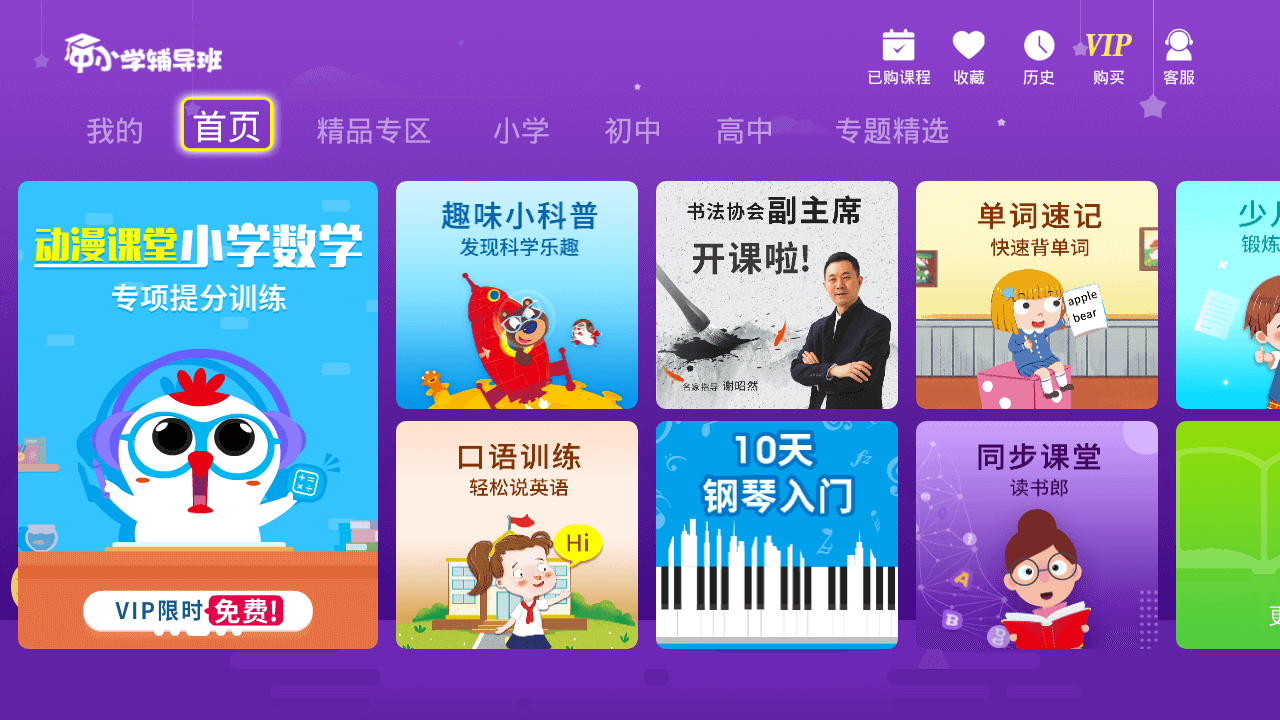
Task: Switch to the 我的 tab
Action: click(x=115, y=131)
